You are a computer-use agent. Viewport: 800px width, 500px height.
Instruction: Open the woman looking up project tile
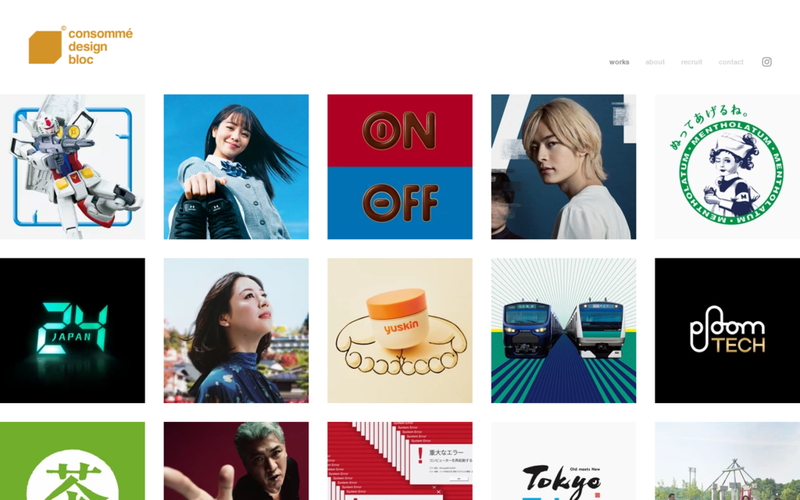click(x=236, y=330)
